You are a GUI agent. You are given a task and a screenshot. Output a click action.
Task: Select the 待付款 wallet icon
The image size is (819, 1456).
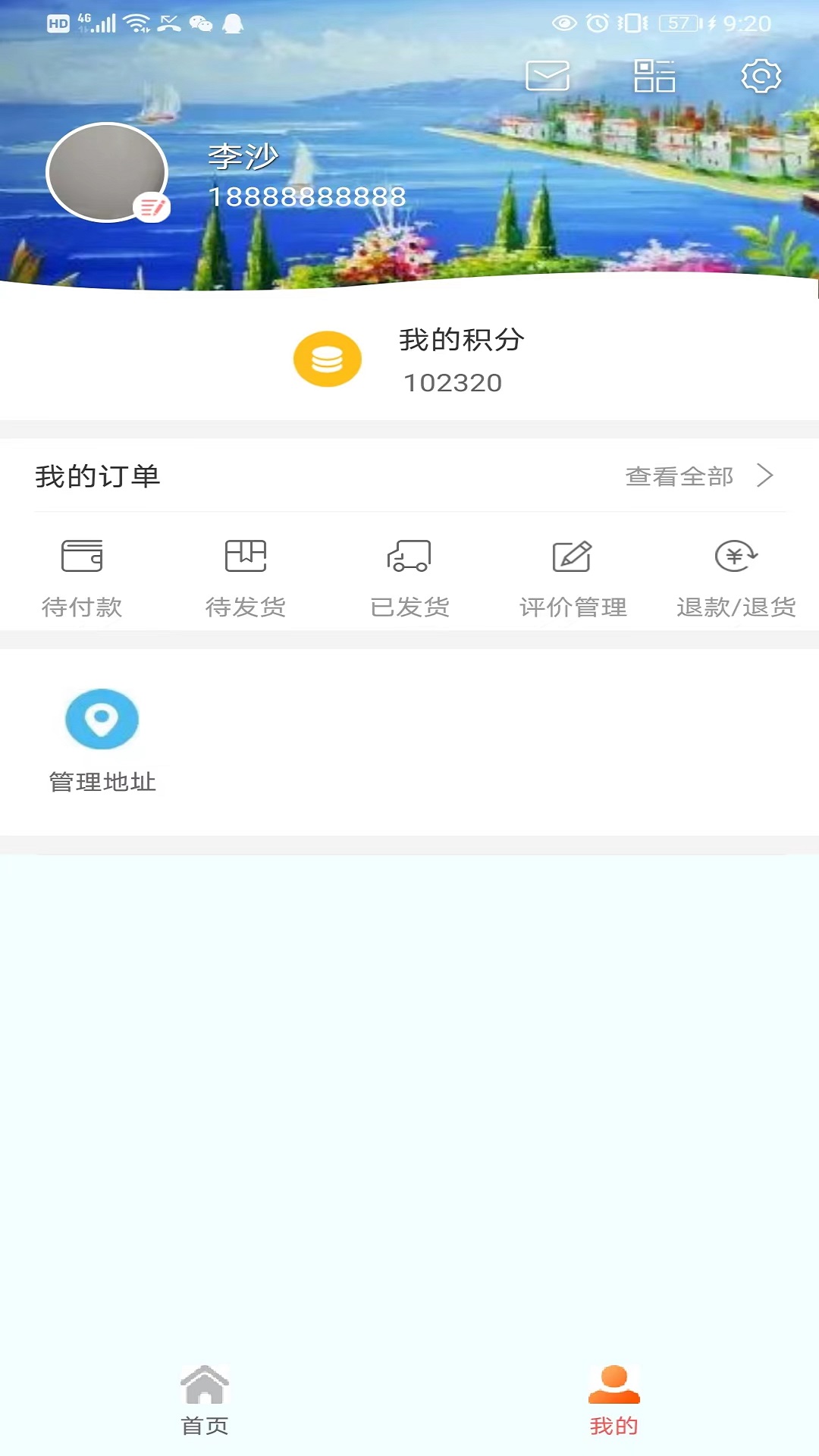pos(83,556)
